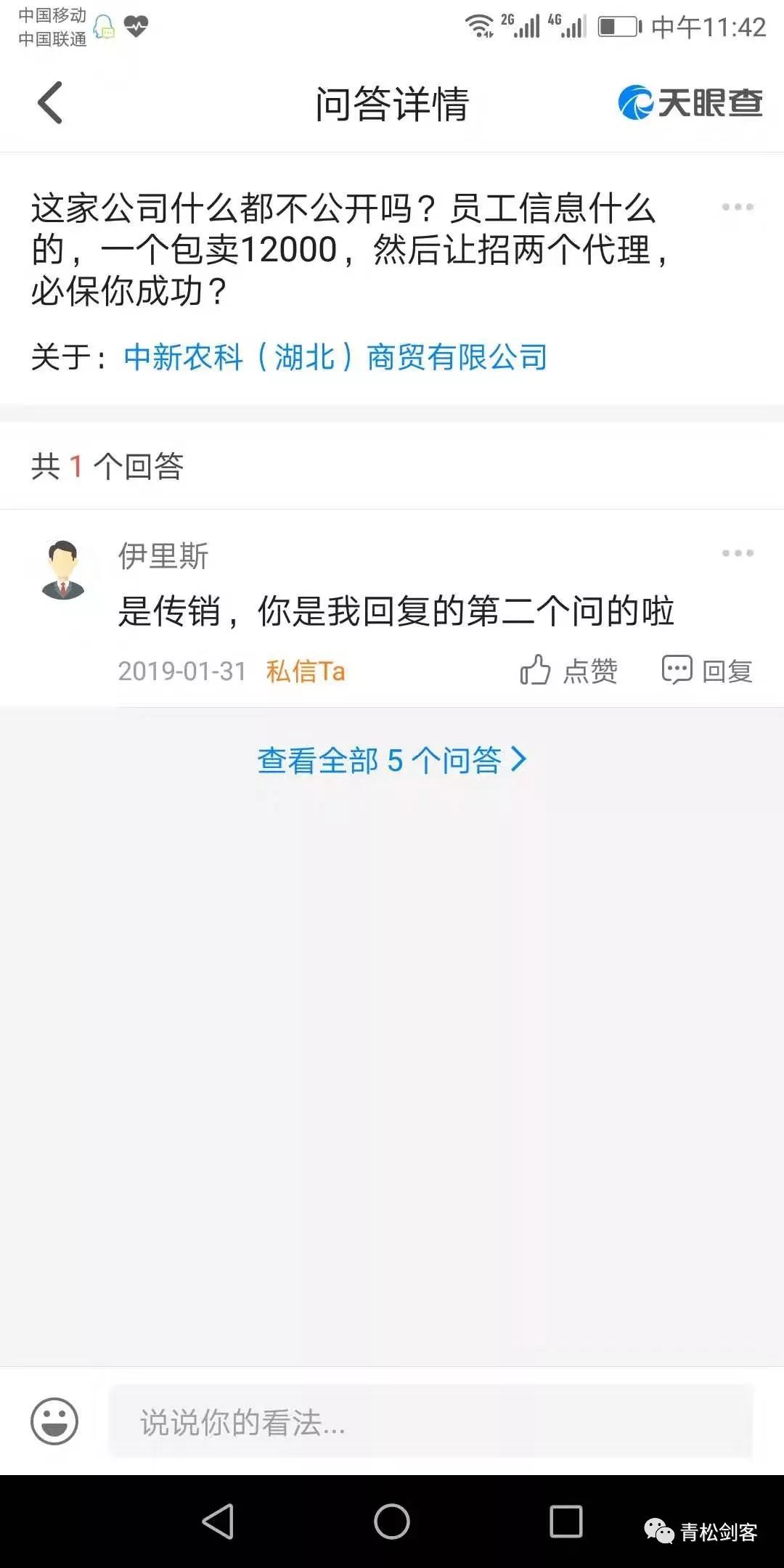Focus the 说说你的看法 comment box
The width and height of the screenshot is (784, 1568).
430,1421
